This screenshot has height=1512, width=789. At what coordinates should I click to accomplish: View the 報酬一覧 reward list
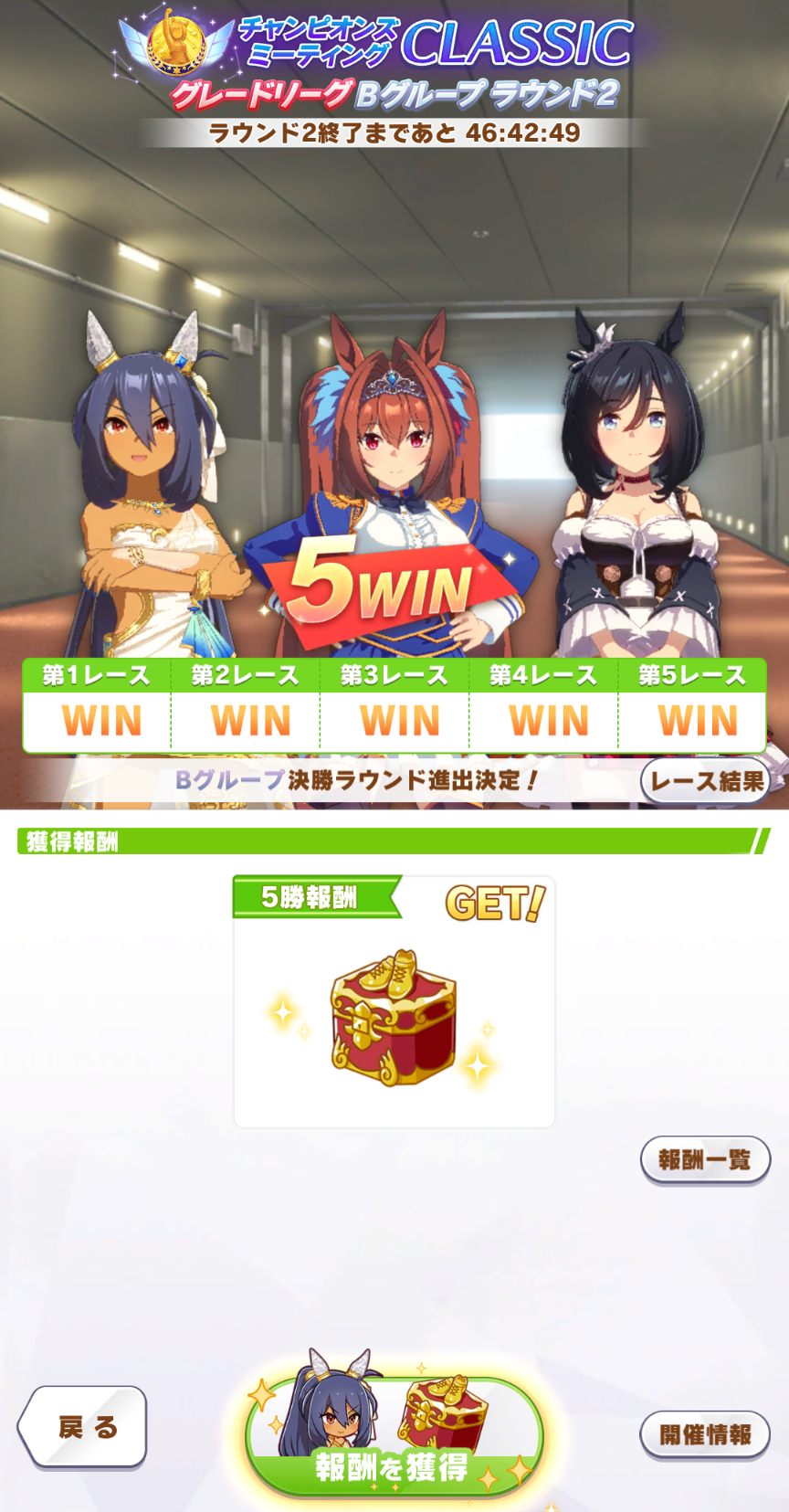(x=705, y=1160)
